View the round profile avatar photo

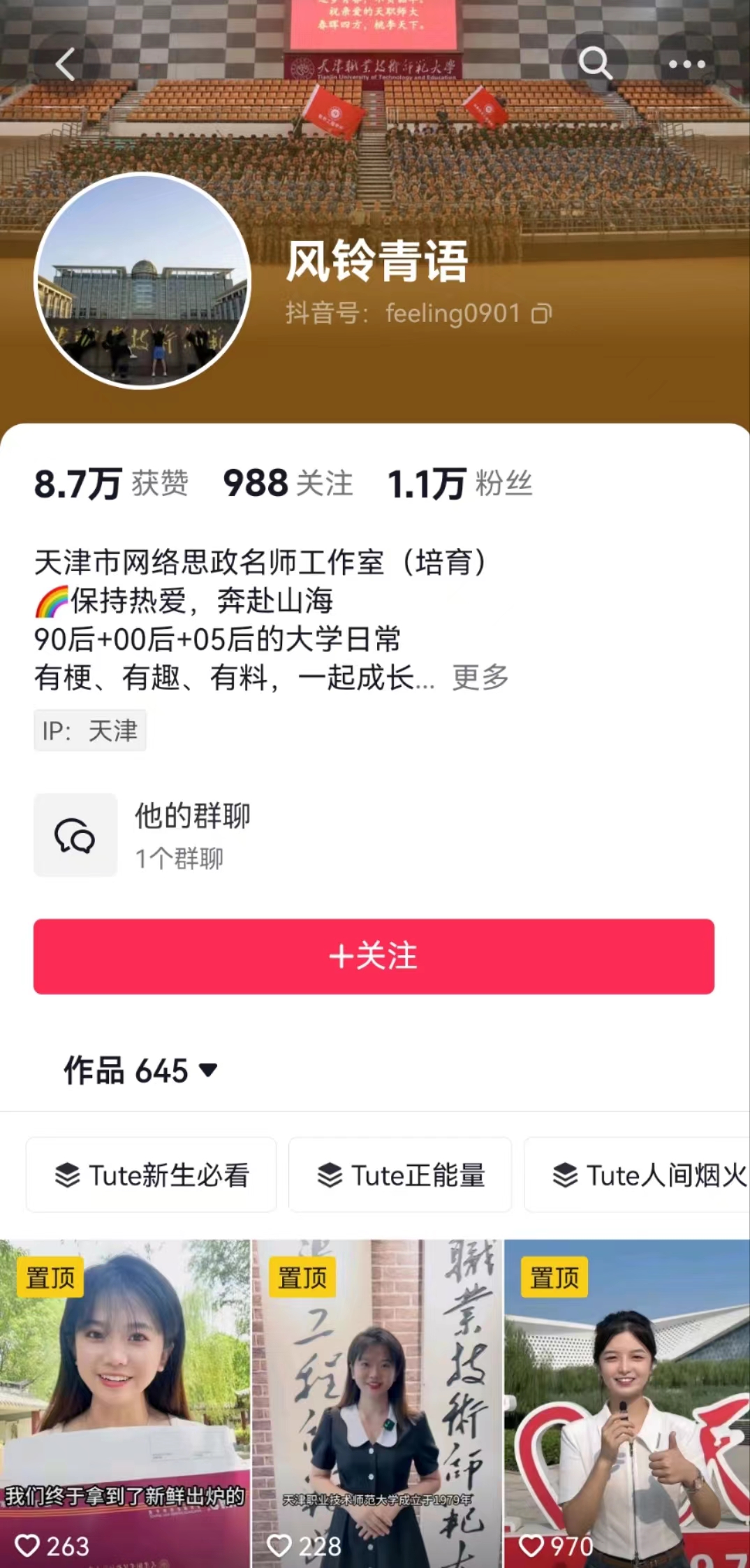(x=142, y=281)
